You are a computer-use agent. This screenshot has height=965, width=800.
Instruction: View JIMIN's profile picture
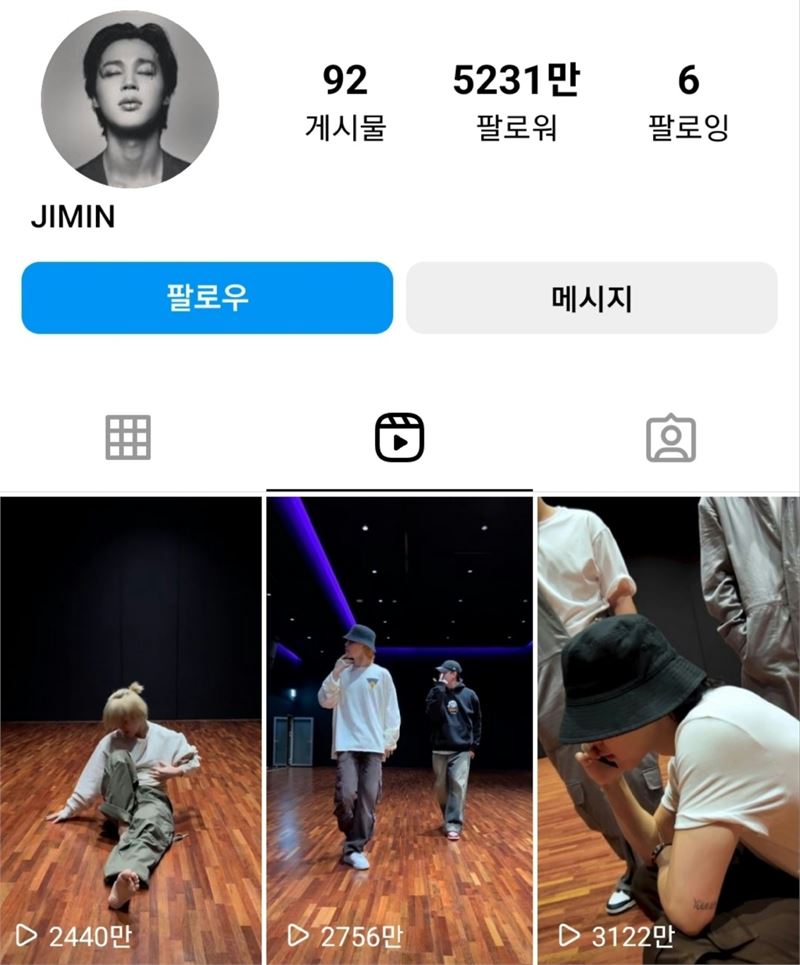tap(130, 99)
